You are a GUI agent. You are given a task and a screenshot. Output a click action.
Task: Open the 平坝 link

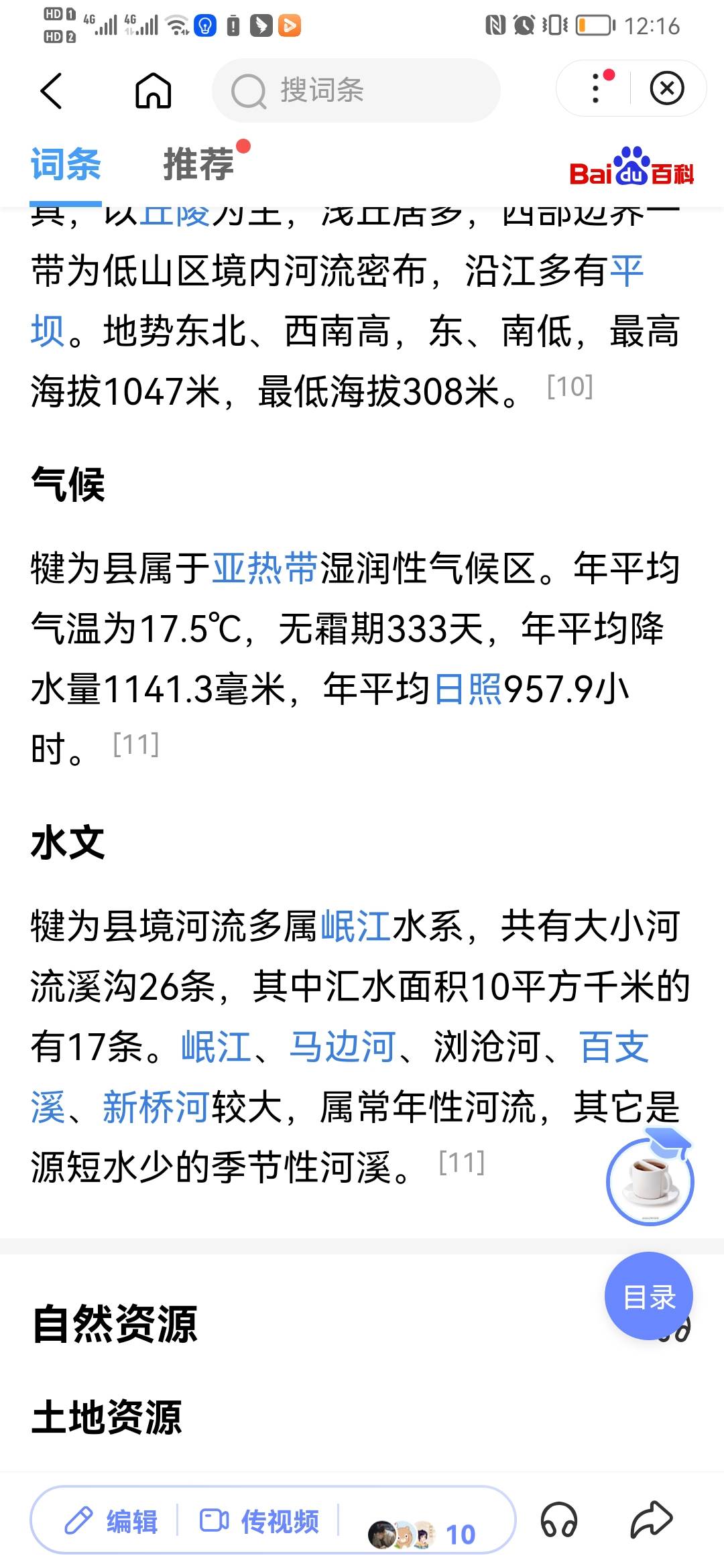[x=627, y=271]
